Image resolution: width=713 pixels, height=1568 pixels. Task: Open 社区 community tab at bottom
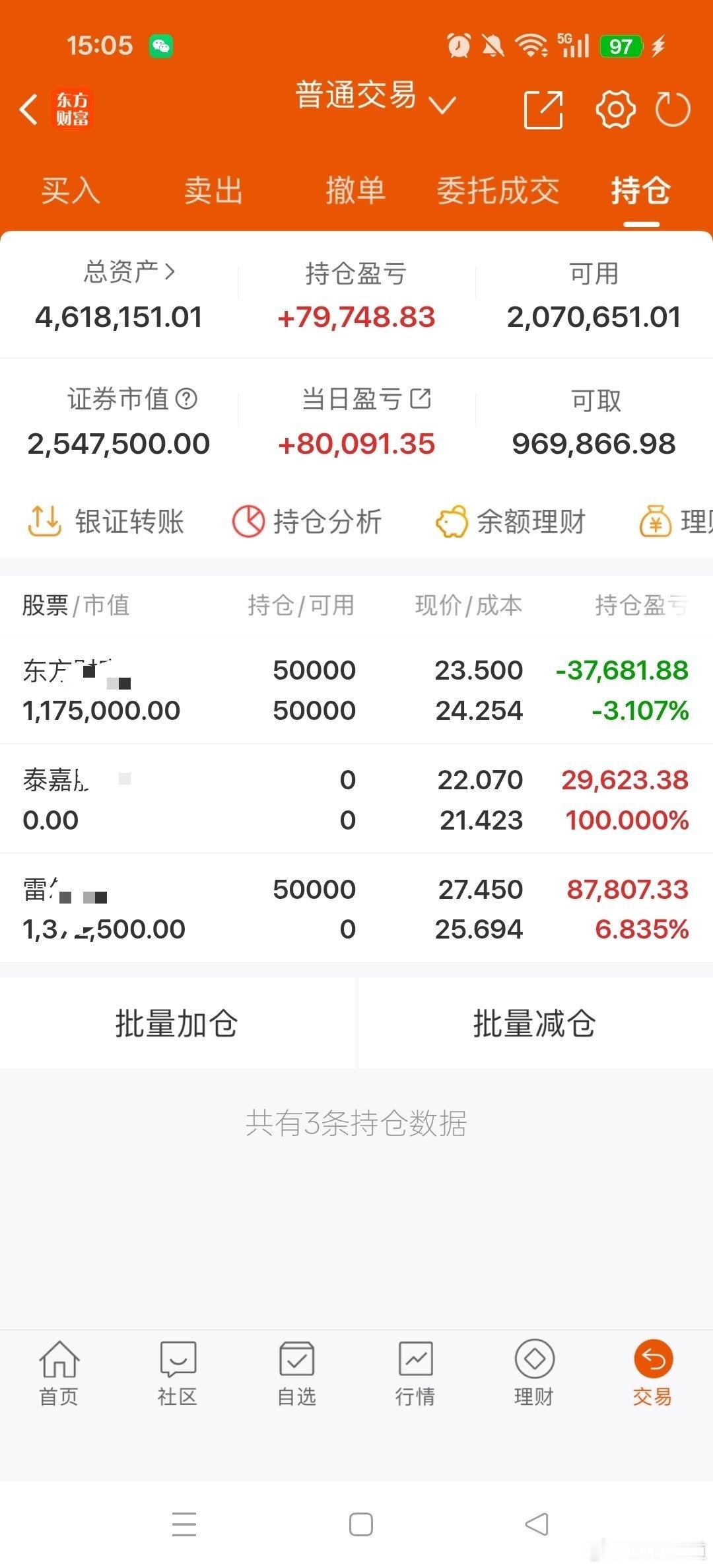point(177,1377)
